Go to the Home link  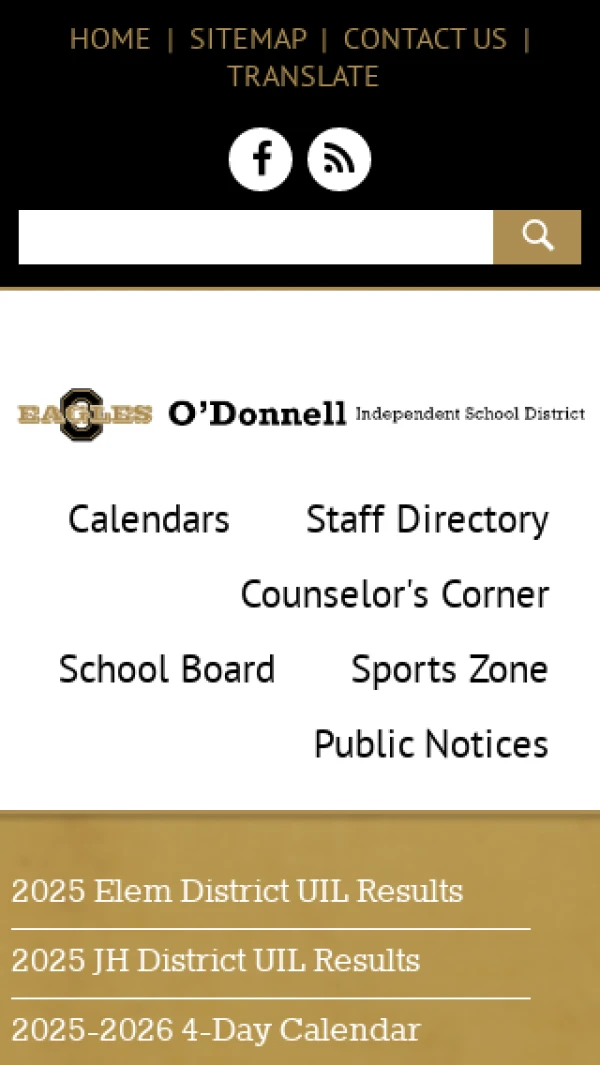[110, 40]
